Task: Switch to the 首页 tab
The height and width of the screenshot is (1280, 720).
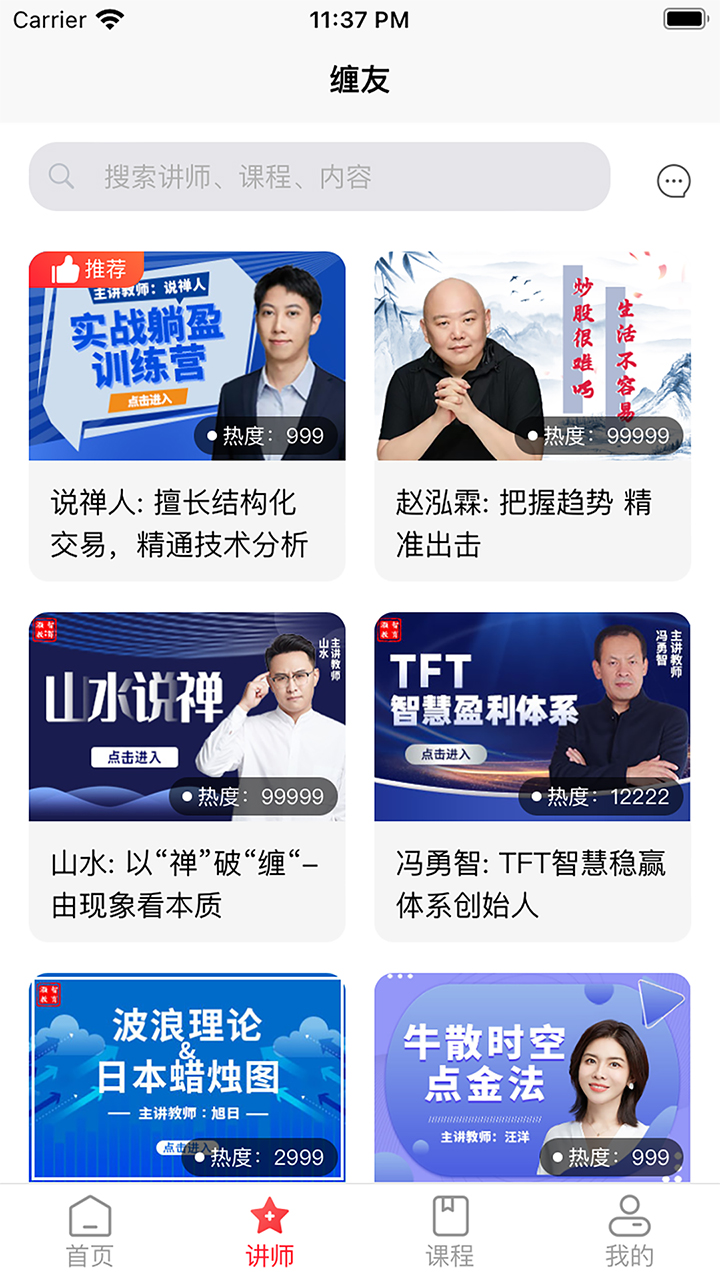Action: [x=89, y=1232]
